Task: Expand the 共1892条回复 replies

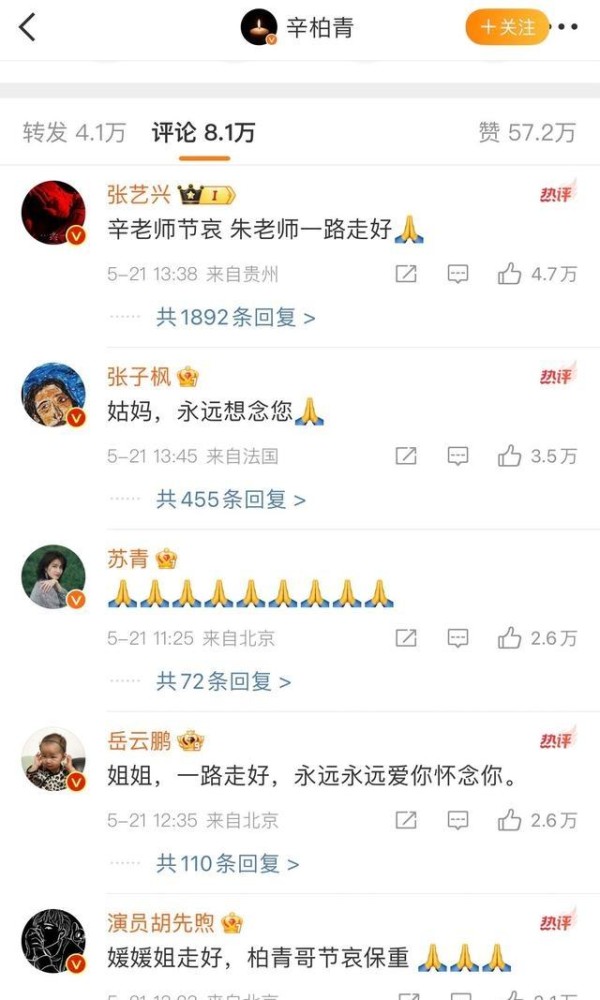Action: coord(235,317)
